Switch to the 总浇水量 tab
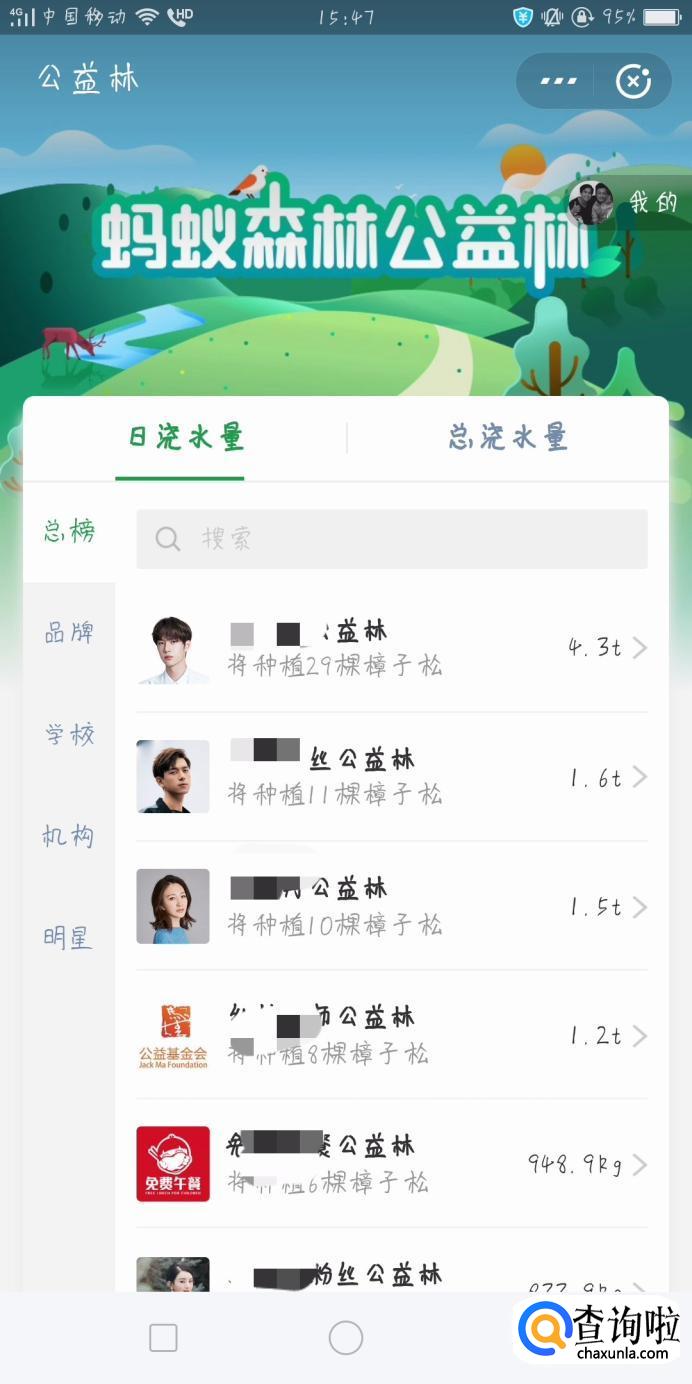 [507, 438]
